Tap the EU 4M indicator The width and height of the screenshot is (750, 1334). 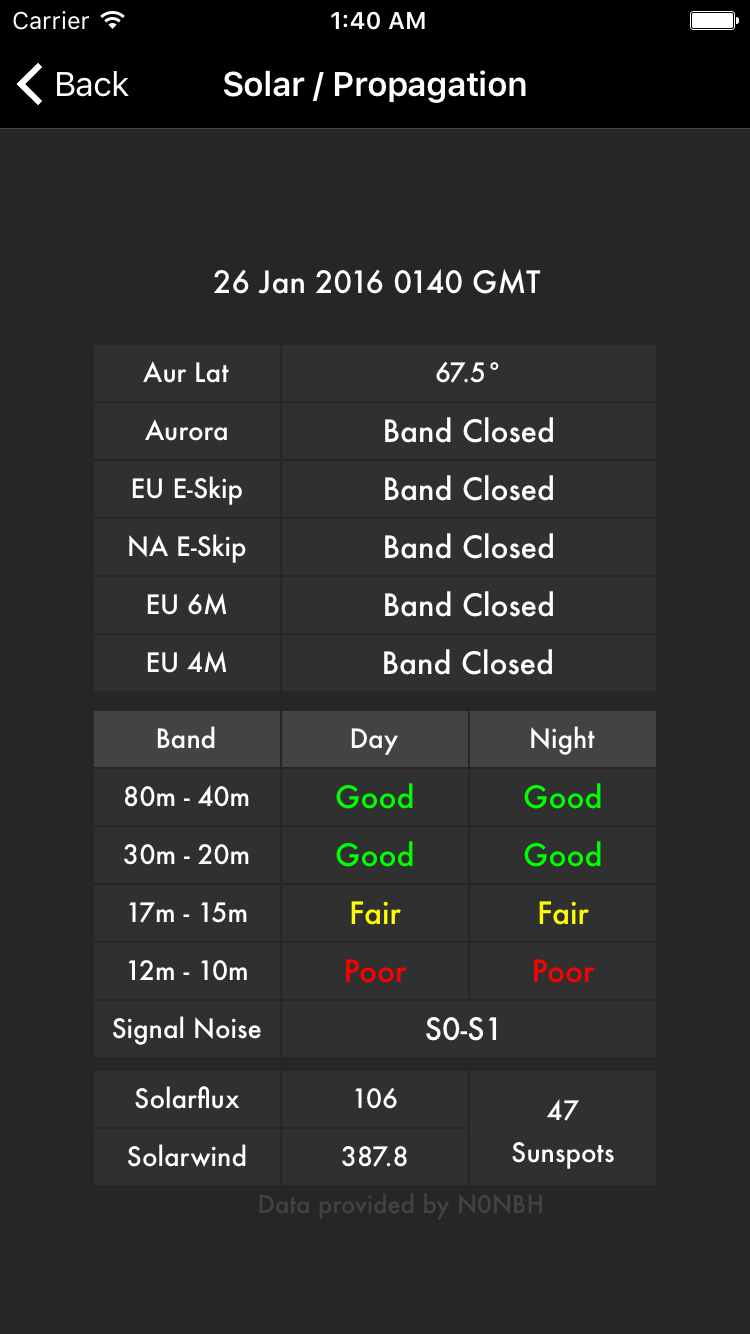point(468,663)
